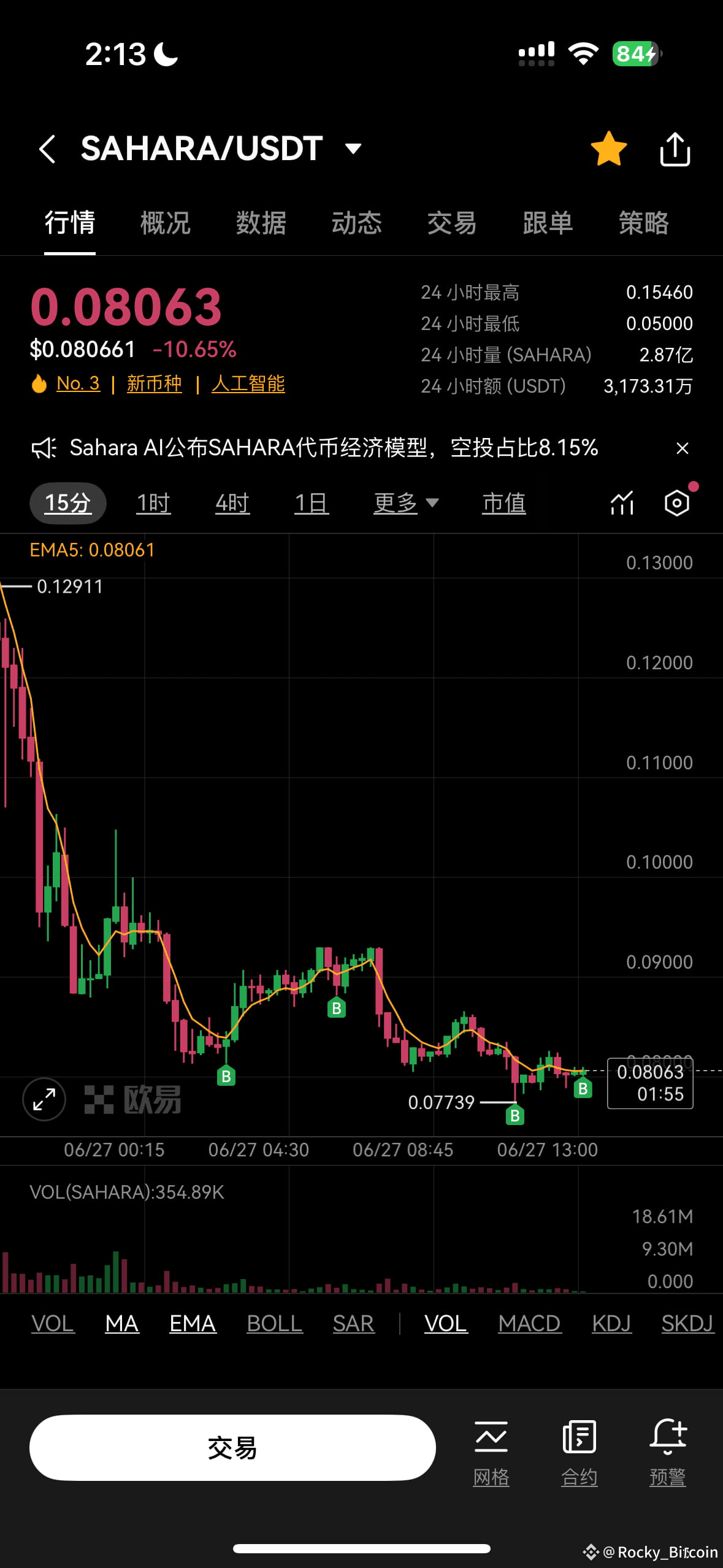
Task: Open the 跟单 tab
Action: [x=548, y=223]
